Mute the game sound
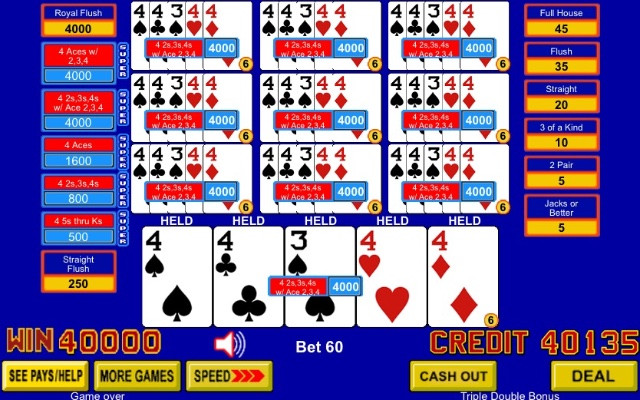 tap(229, 345)
